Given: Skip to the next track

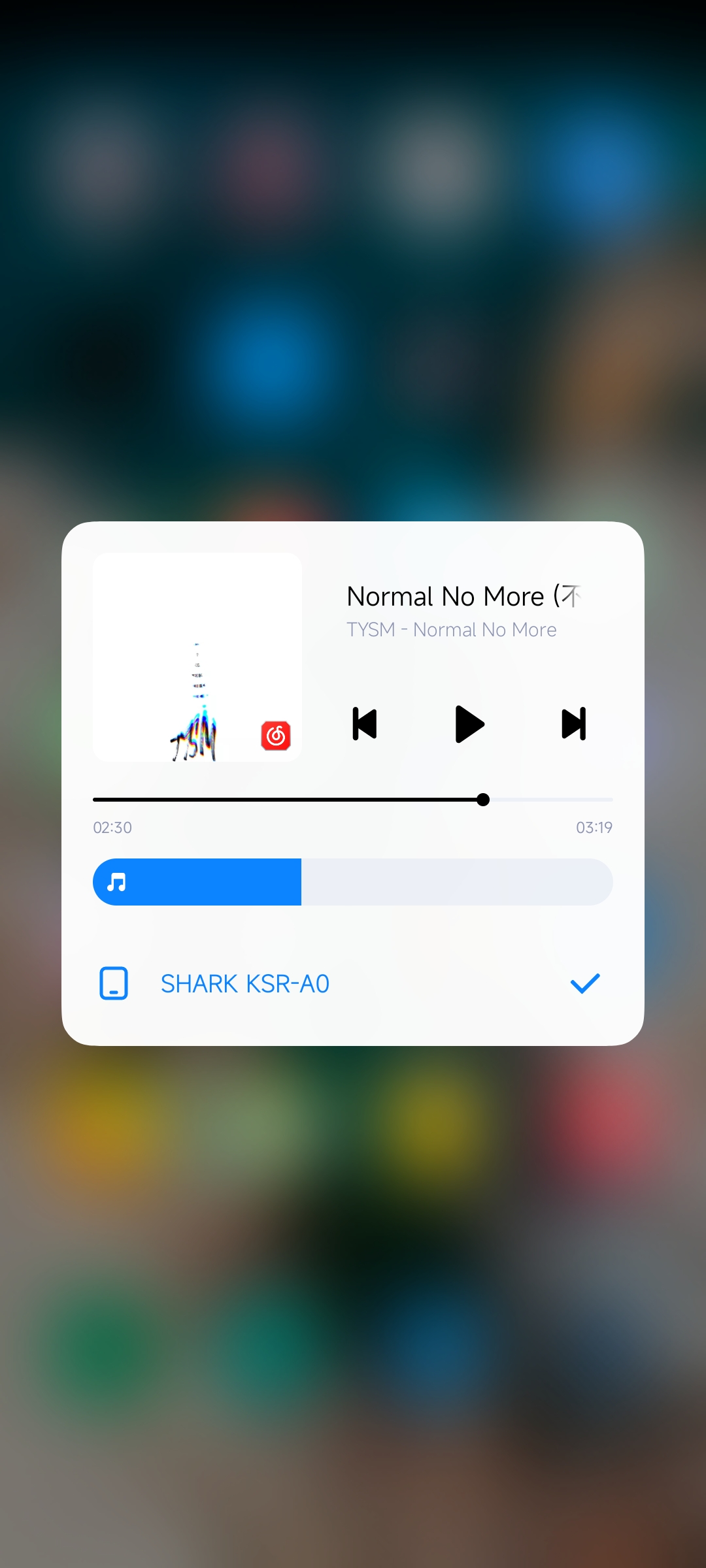Looking at the screenshot, I should click(x=573, y=724).
